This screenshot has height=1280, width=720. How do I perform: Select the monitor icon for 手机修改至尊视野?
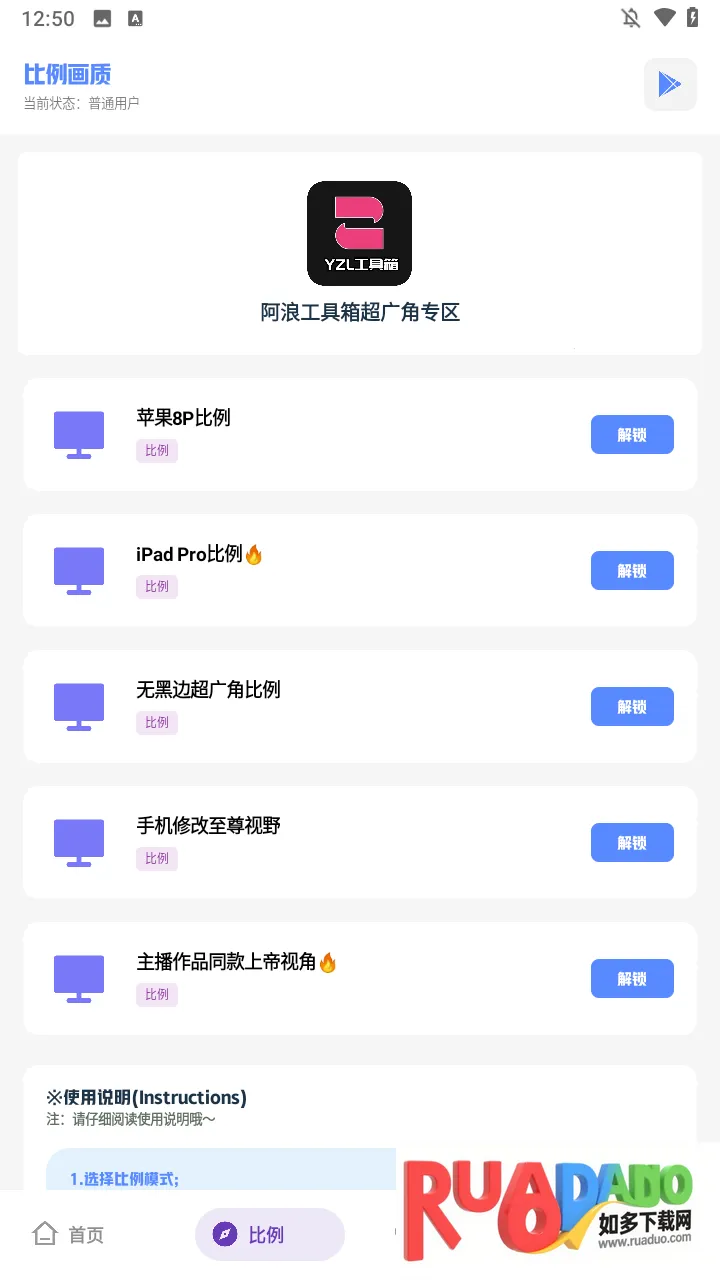coord(78,842)
